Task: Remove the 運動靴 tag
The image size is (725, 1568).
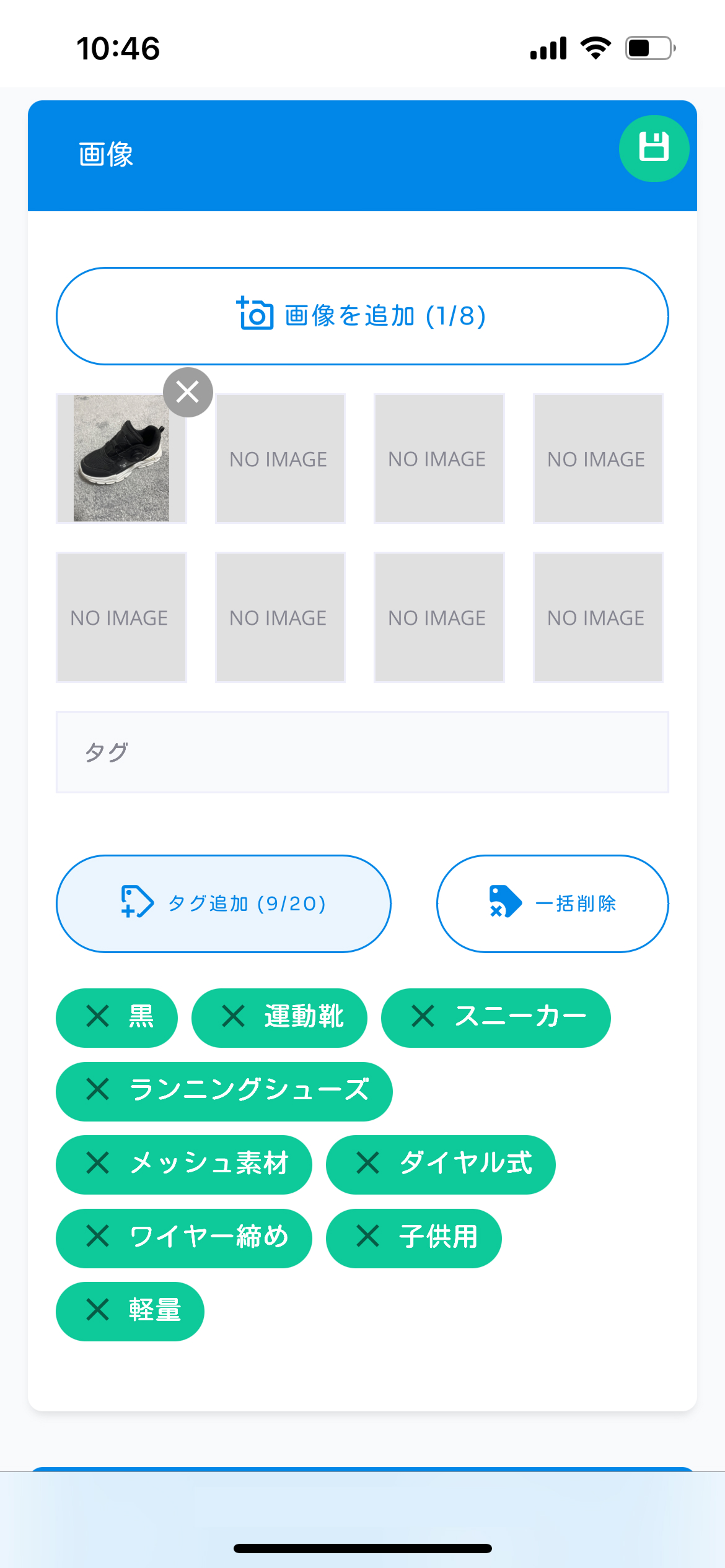Action: (234, 1017)
